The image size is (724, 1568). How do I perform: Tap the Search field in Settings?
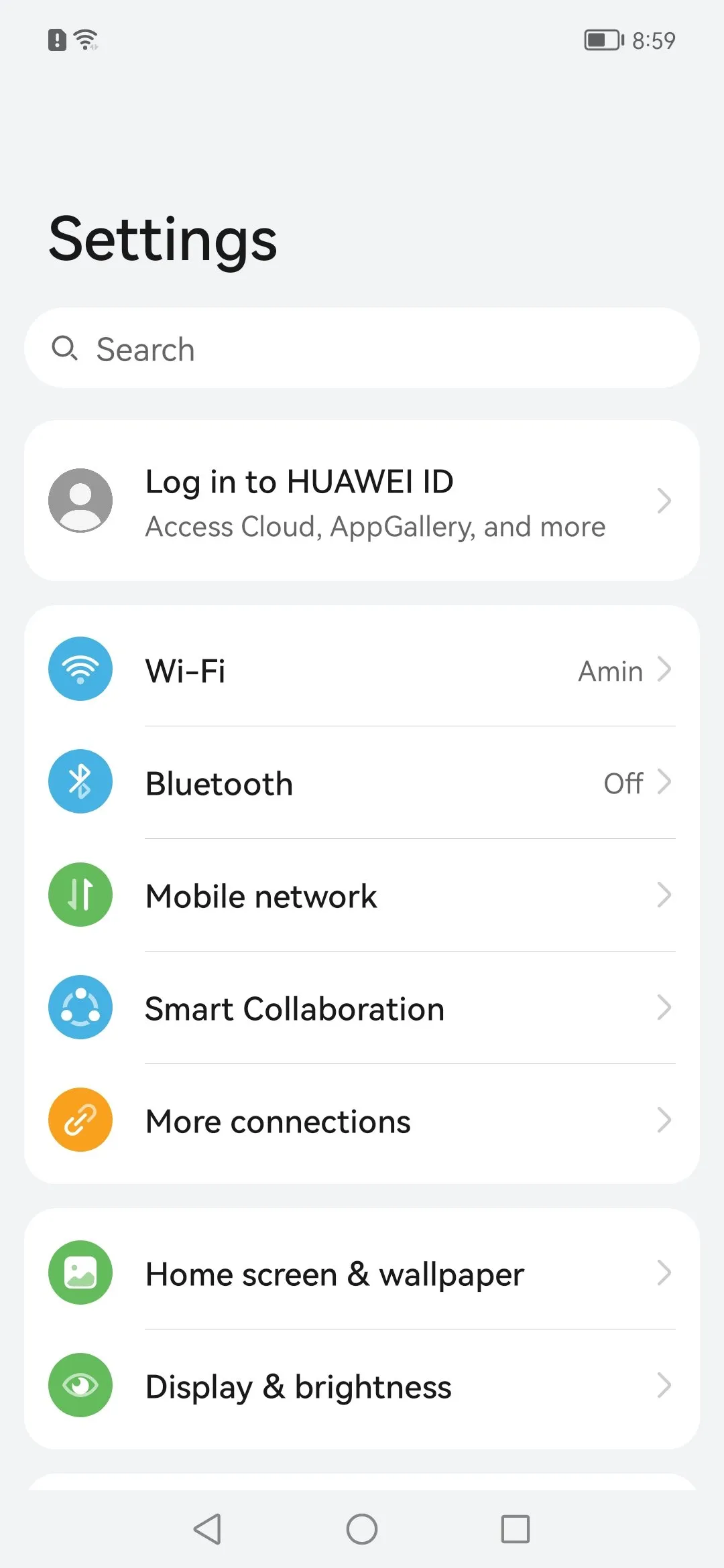pyautogui.click(x=362, y=348)
